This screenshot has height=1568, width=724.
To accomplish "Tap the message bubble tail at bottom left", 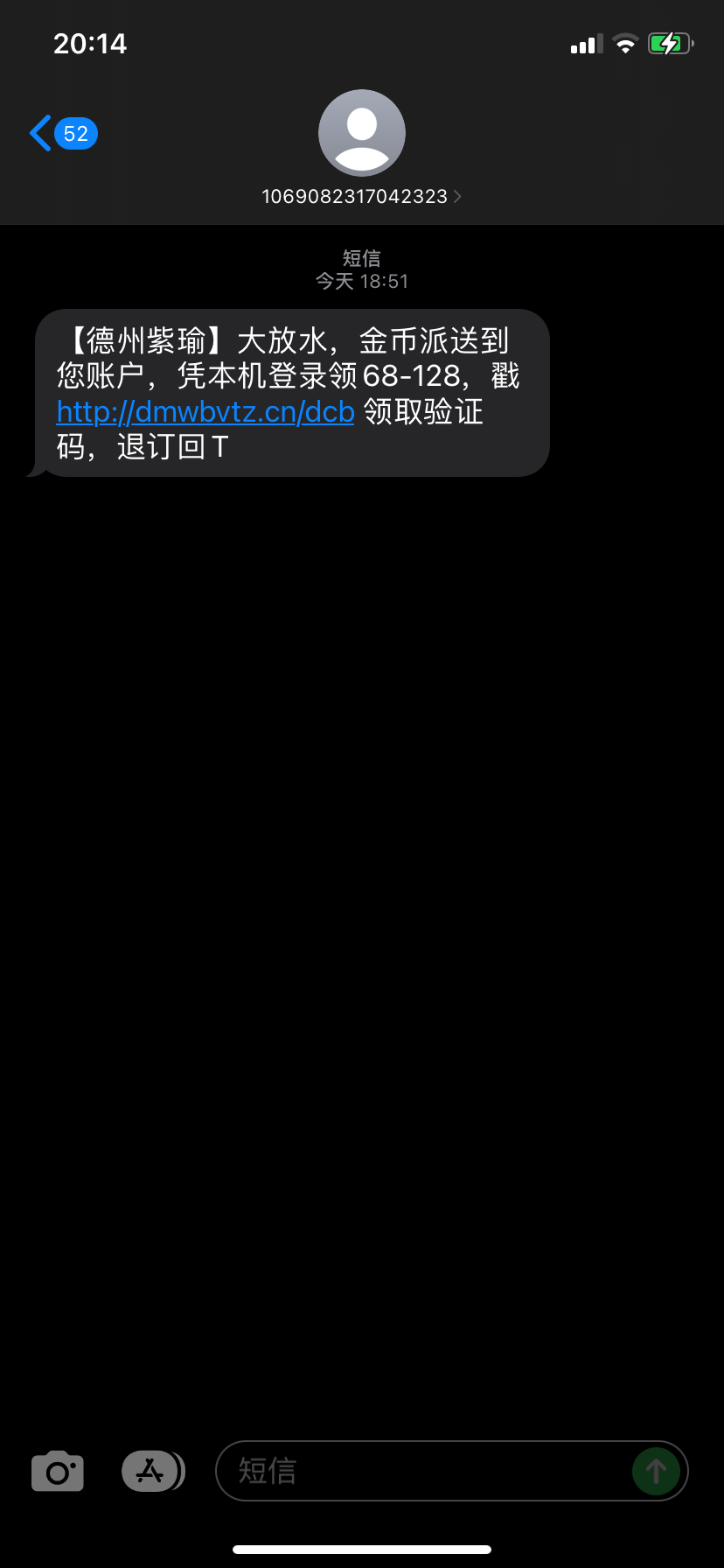I will pos(40,472).
